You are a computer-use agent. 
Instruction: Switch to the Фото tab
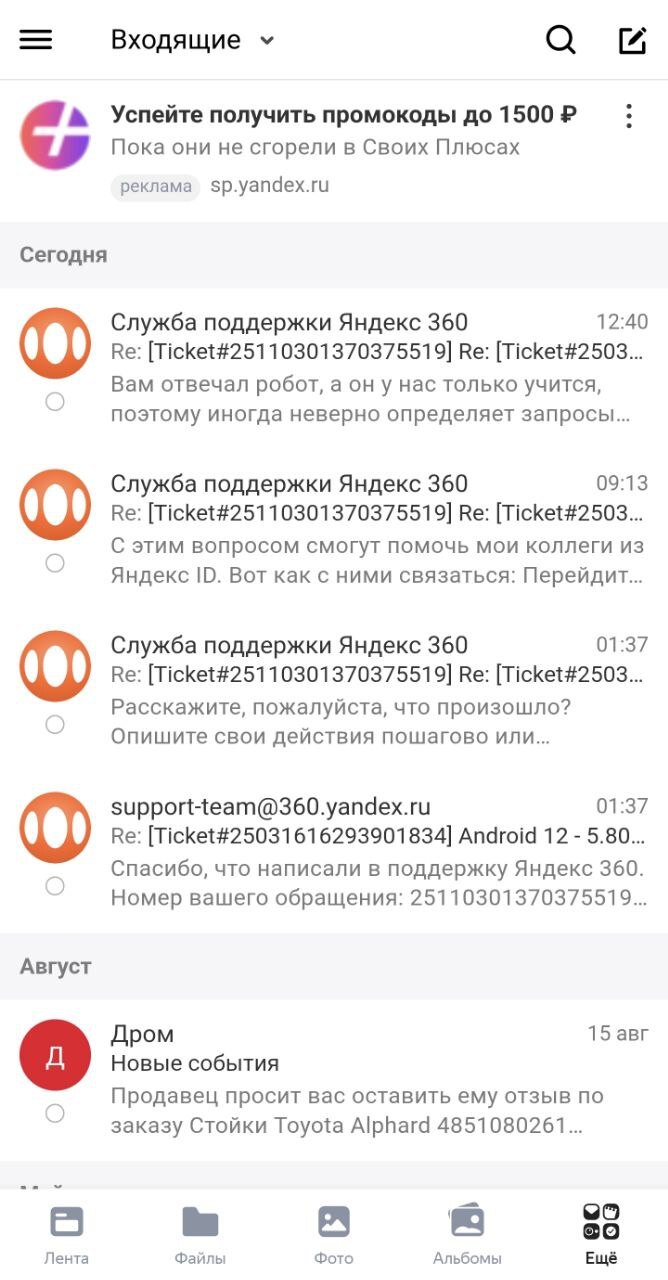tap(333, 1235)
